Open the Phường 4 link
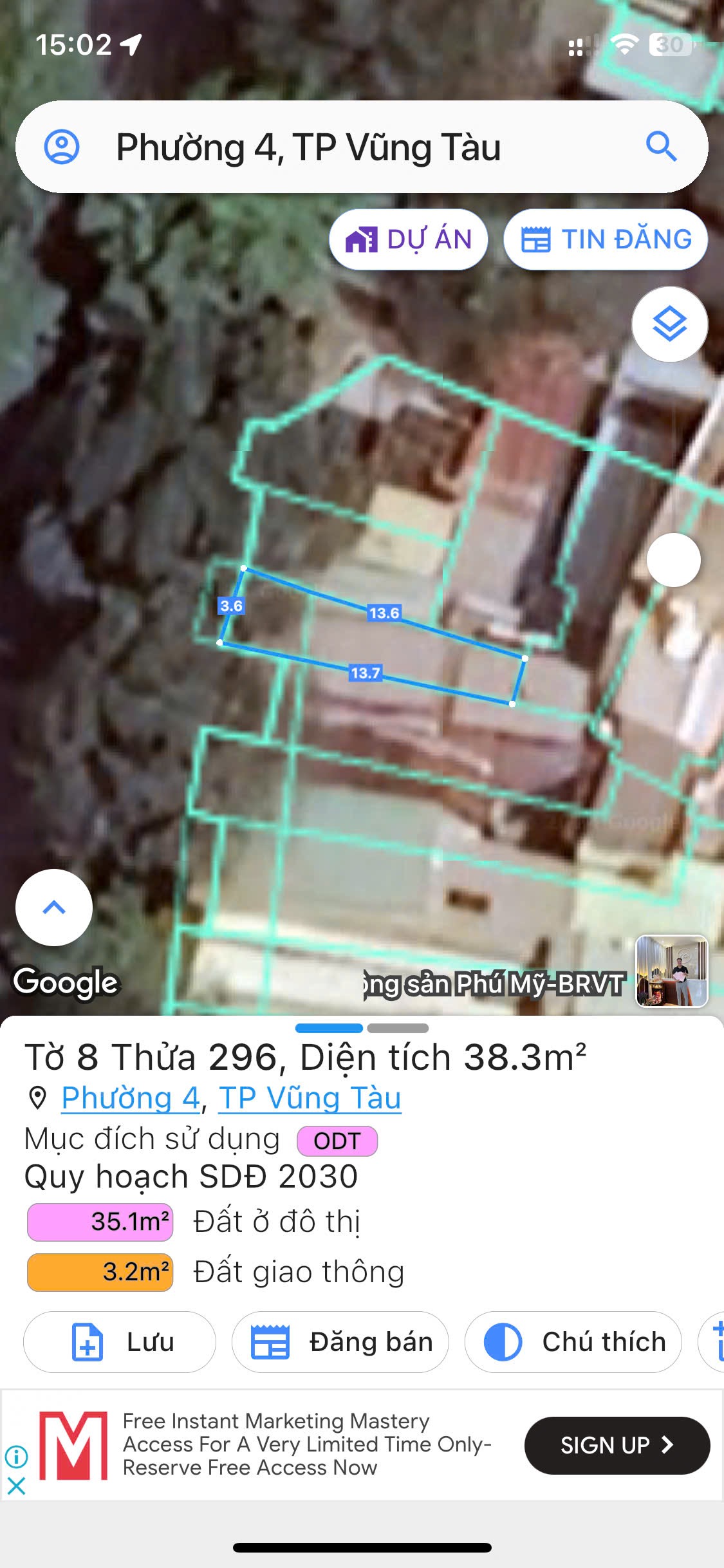The image size is (724, 1568). coord(131,1098)
